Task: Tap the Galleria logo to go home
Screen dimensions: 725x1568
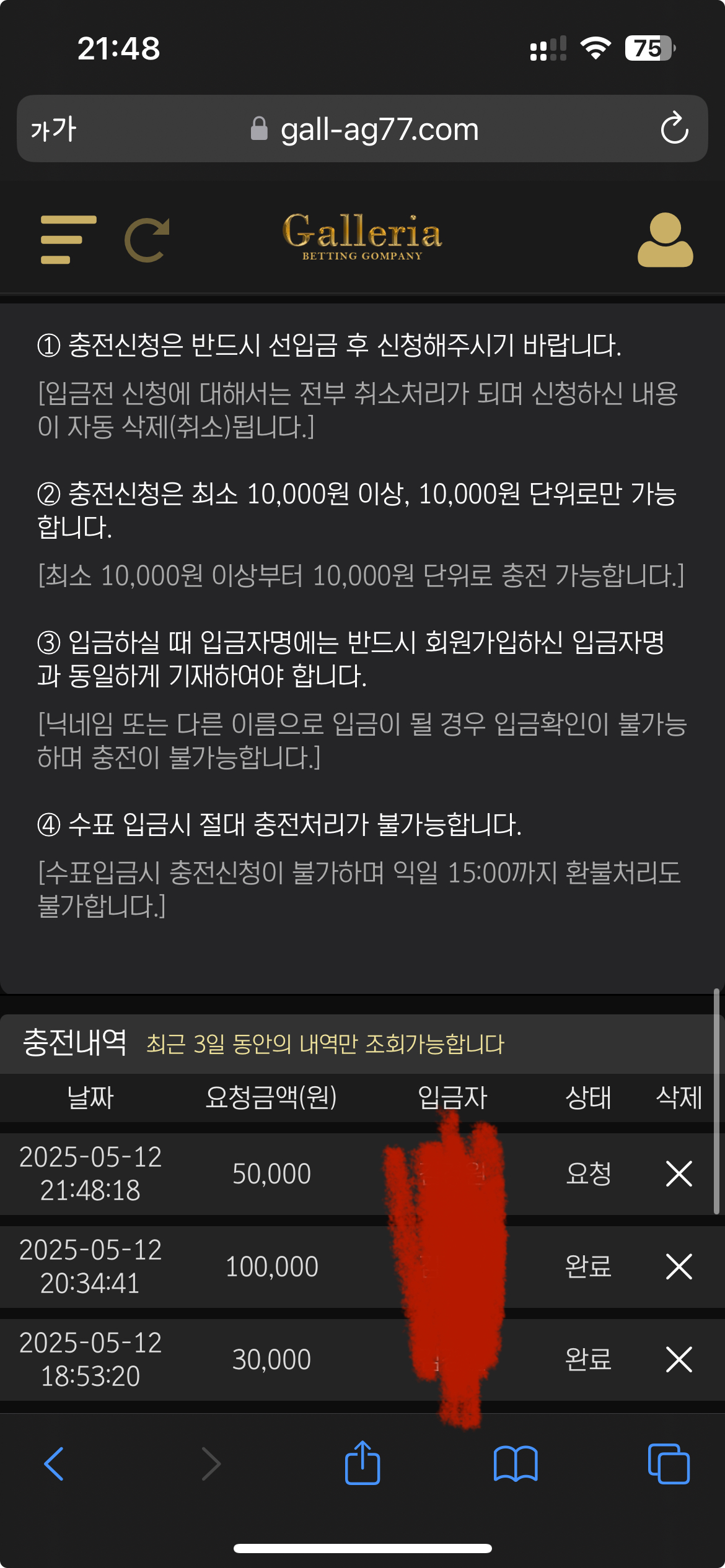Action: tap(362, 237)
